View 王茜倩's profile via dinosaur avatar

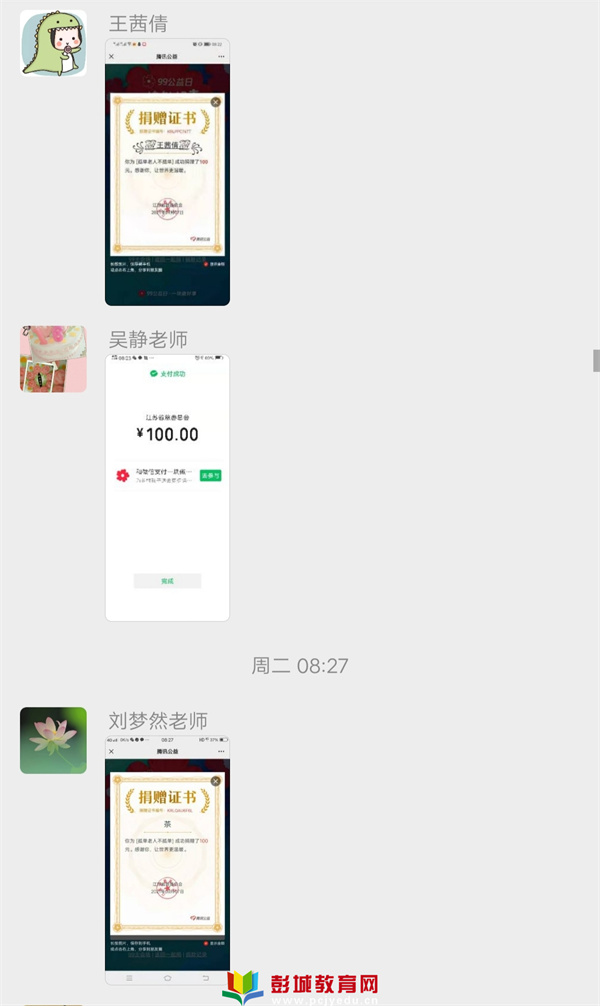pos(53,44)
